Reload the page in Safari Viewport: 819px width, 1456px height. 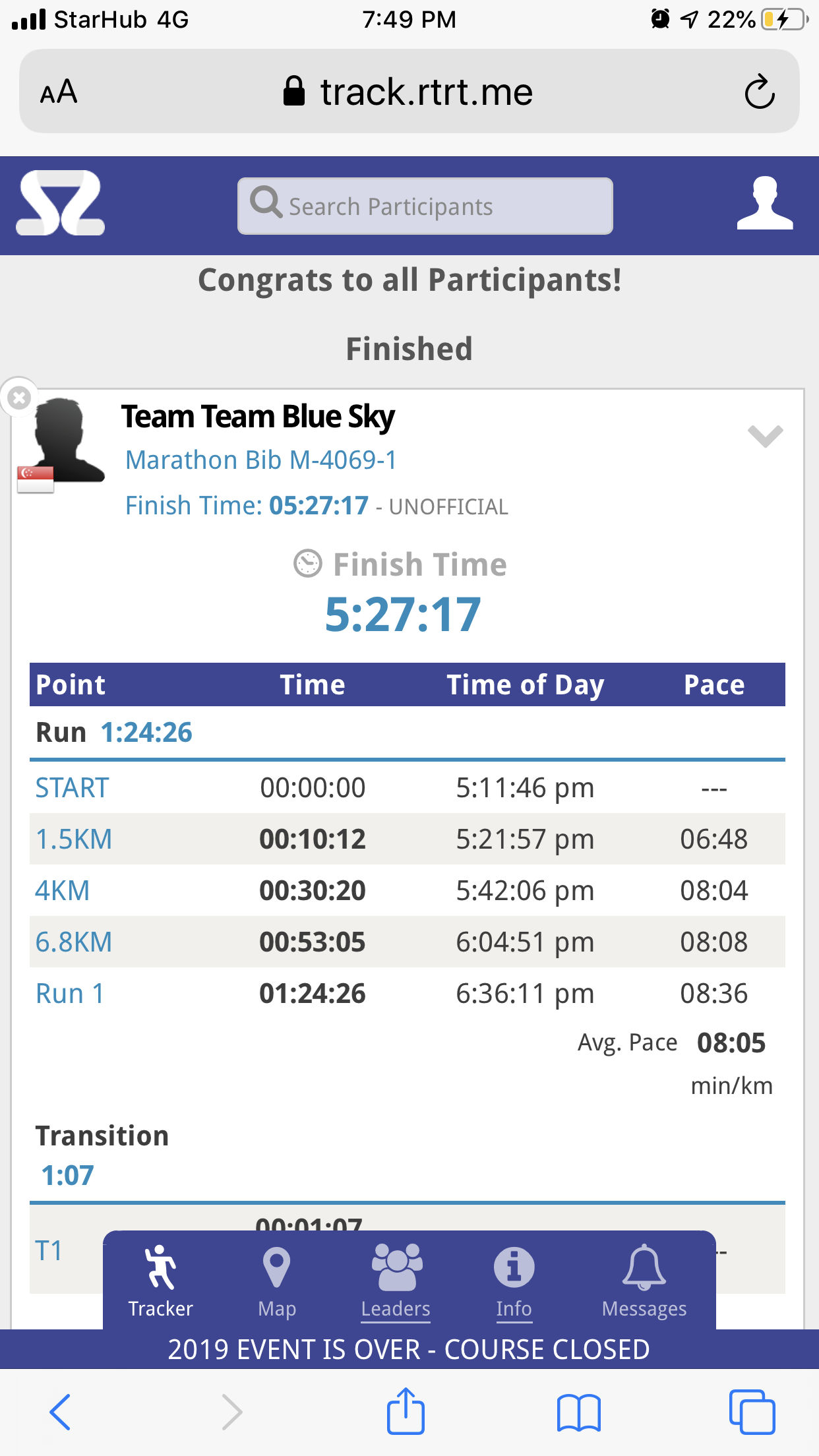coord(760,92)
